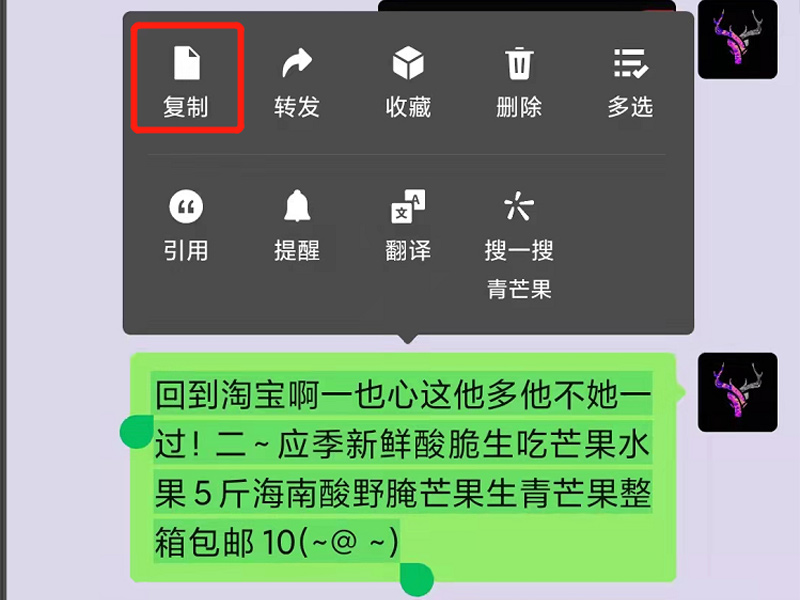Forward the message via 转发
Screen dimensions: 800x600
coord(297,80)
